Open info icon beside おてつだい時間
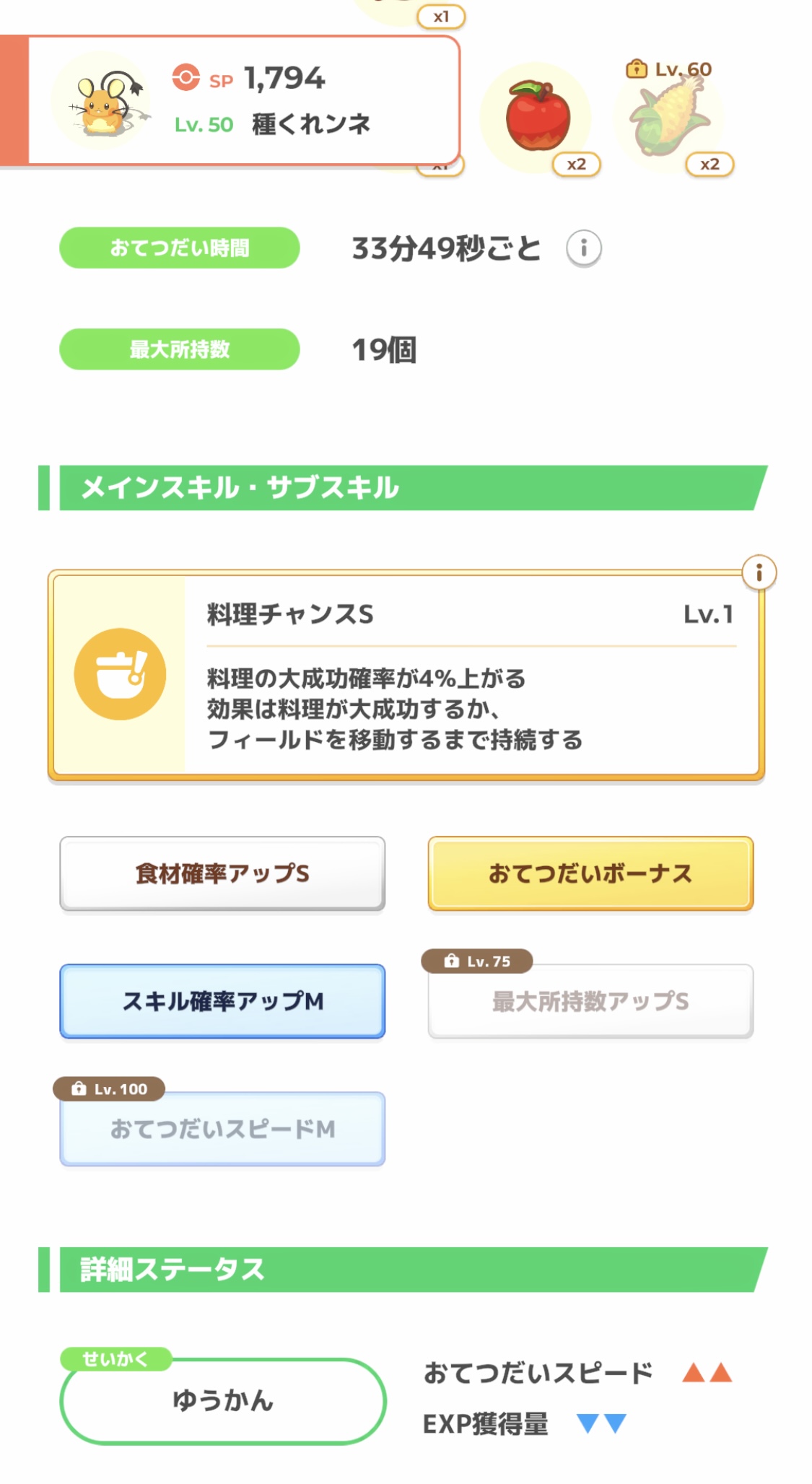This screenshot has height=1484, width=812. pos(583,248)
